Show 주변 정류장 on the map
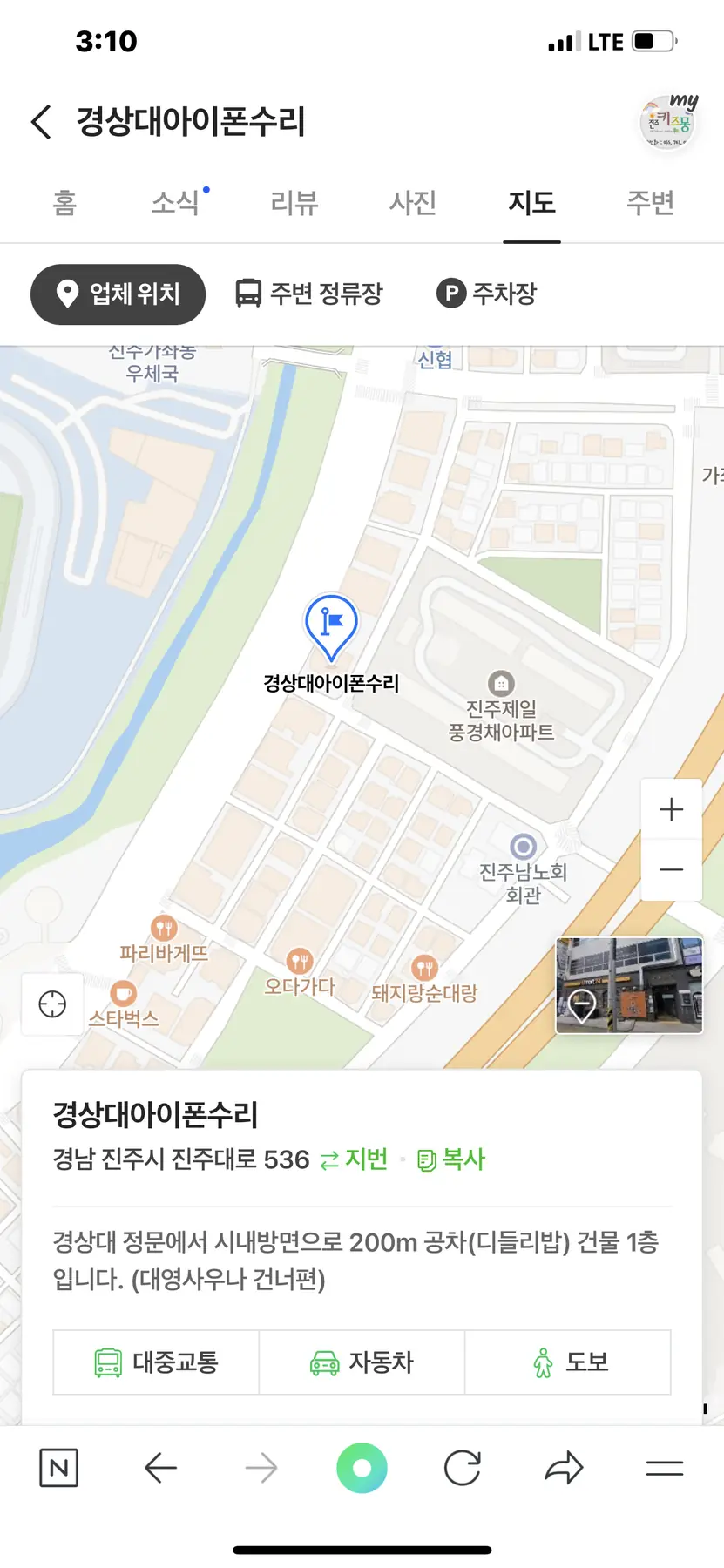Screen dimensions: 724x1568 coord(309,294)
